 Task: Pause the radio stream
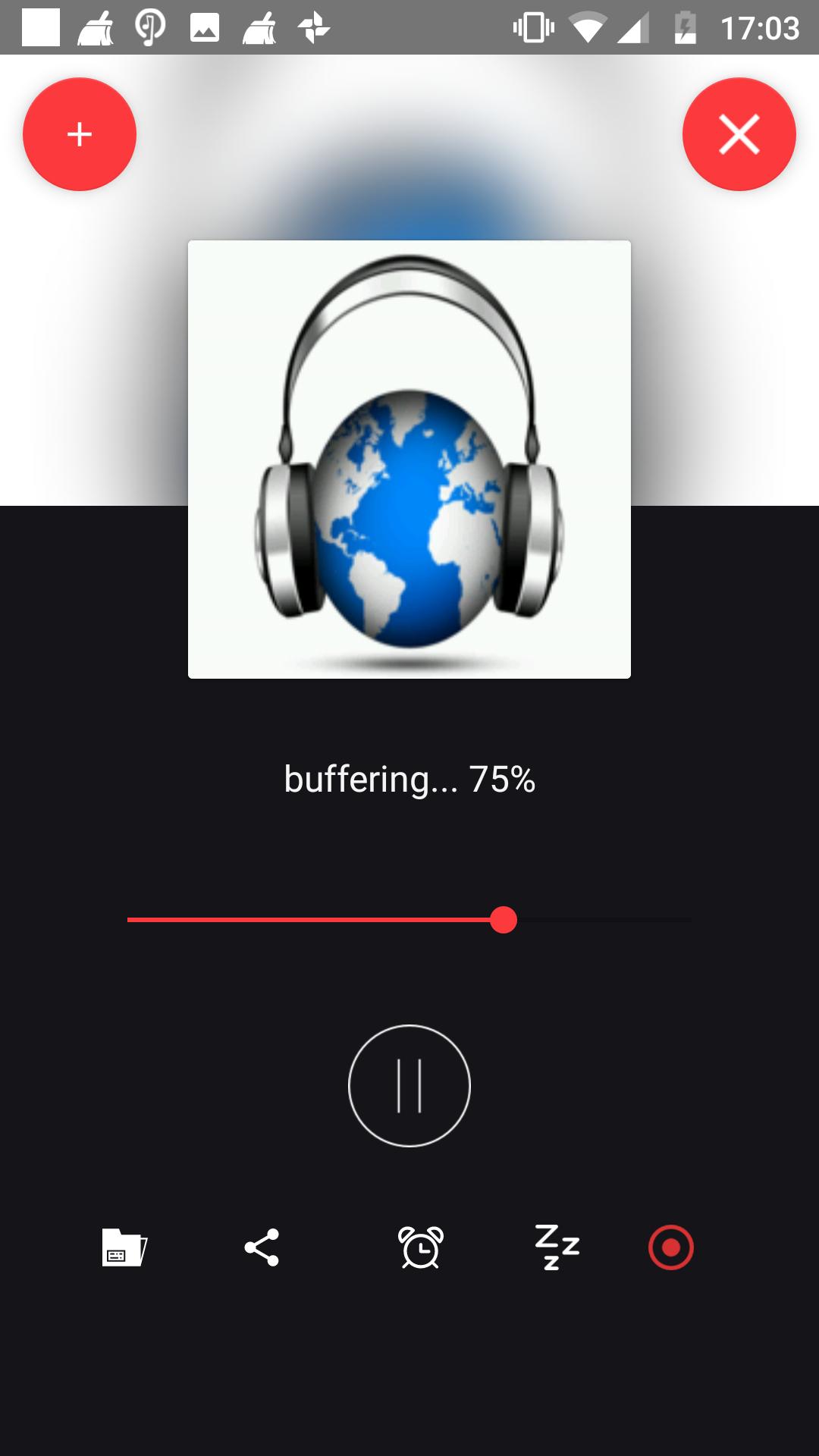coord(409,1085)
